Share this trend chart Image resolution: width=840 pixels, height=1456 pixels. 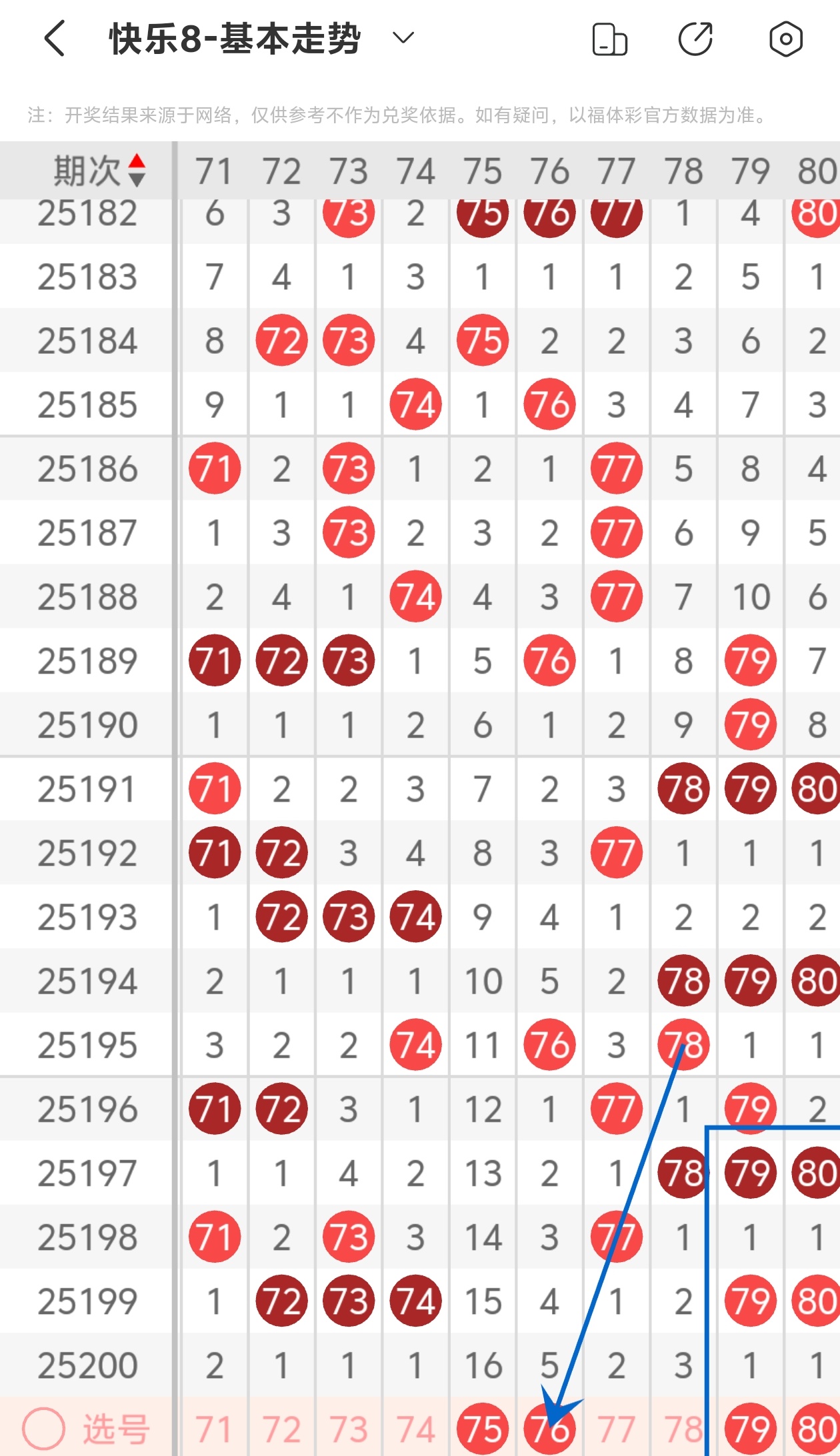pyautogui.click(x=695, y=39)
